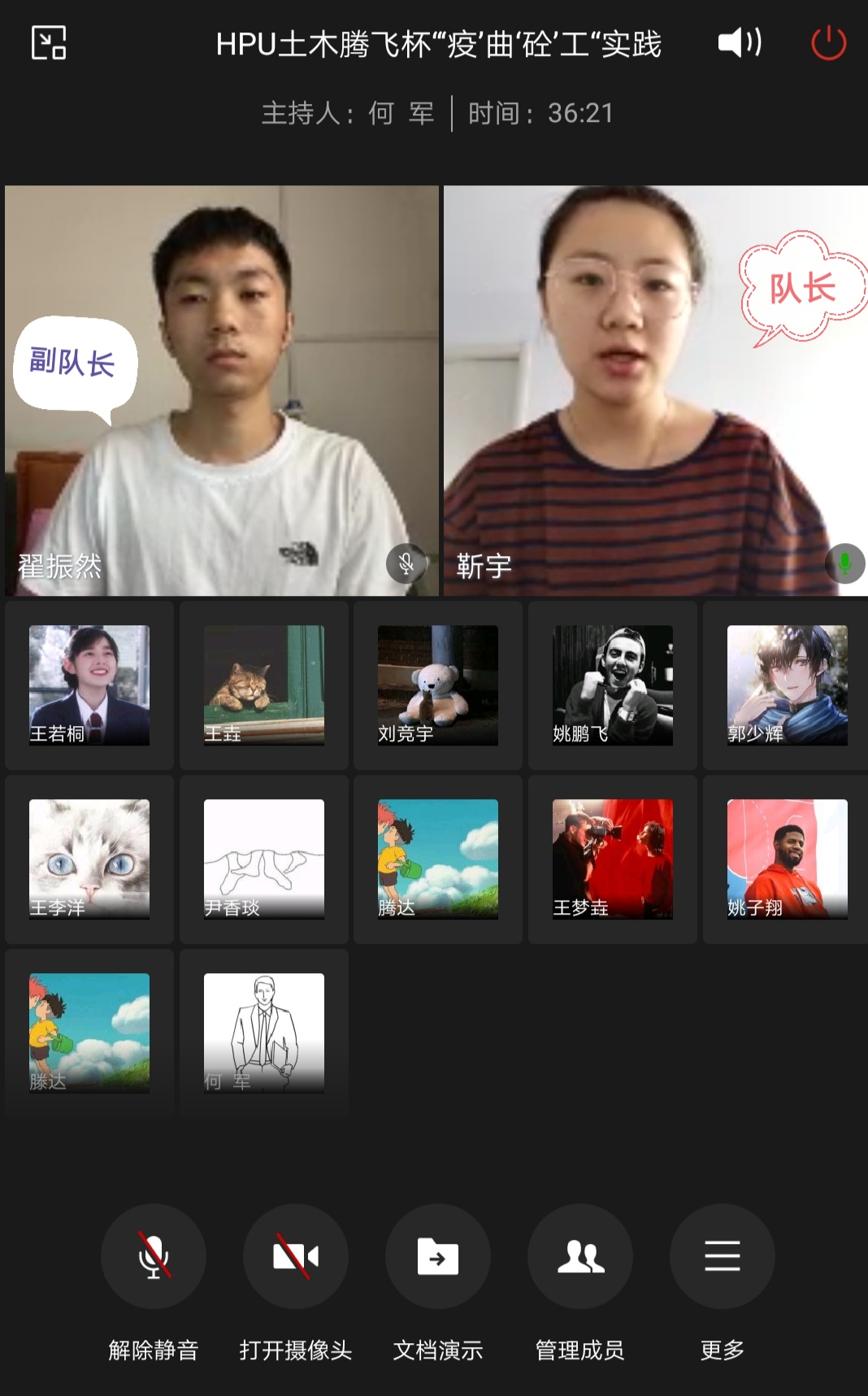Toggle the speaker audio output

[x=739, y=43]
